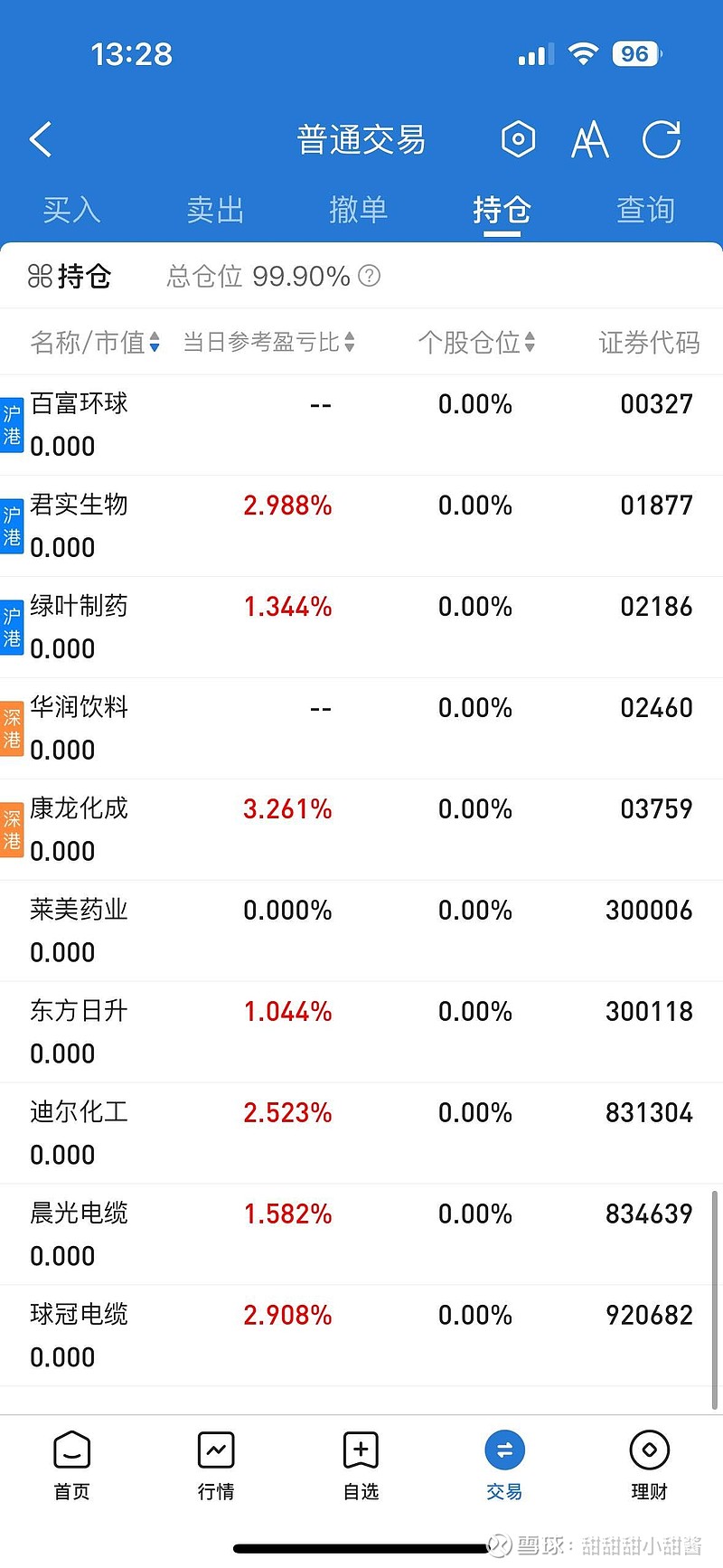Switch to the 买入 tab
This screenshot has height=1568, width=723.
71,210
